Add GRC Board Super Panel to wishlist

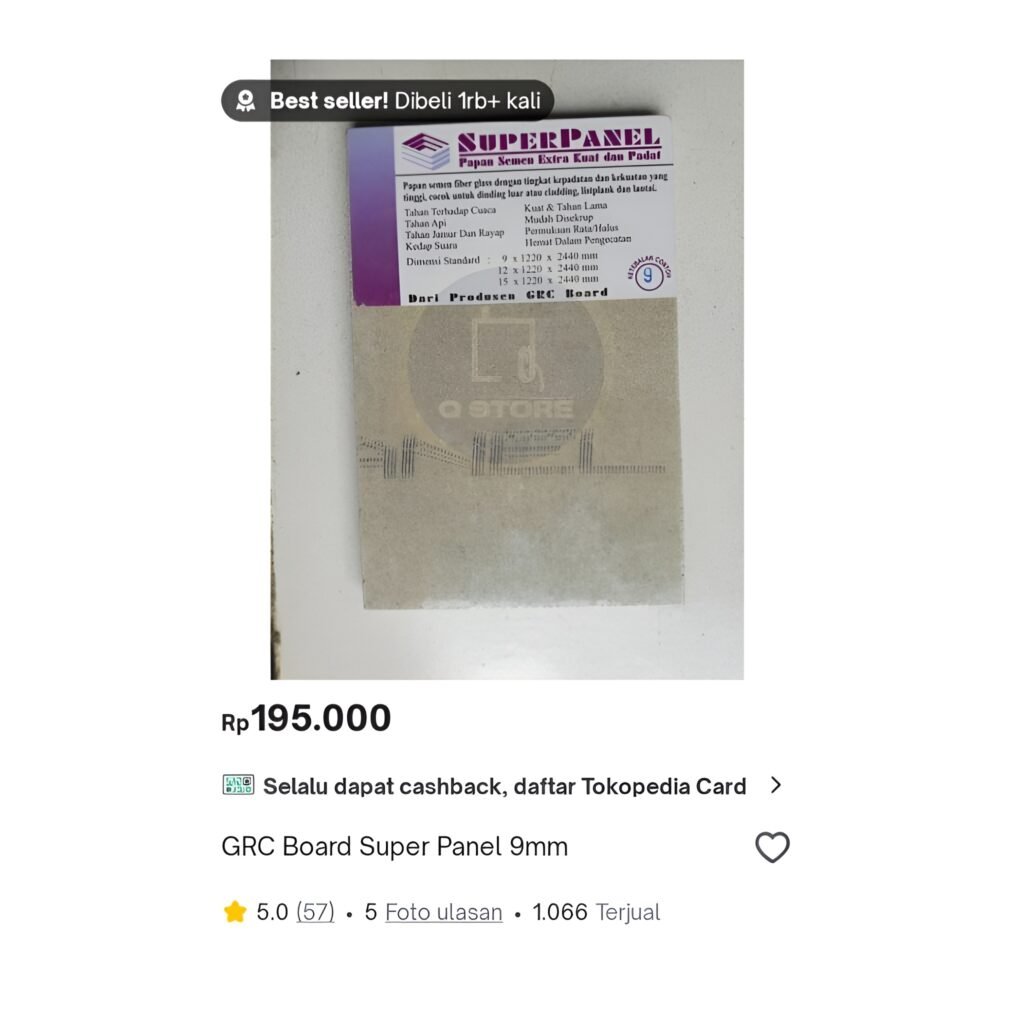point(771,847)
